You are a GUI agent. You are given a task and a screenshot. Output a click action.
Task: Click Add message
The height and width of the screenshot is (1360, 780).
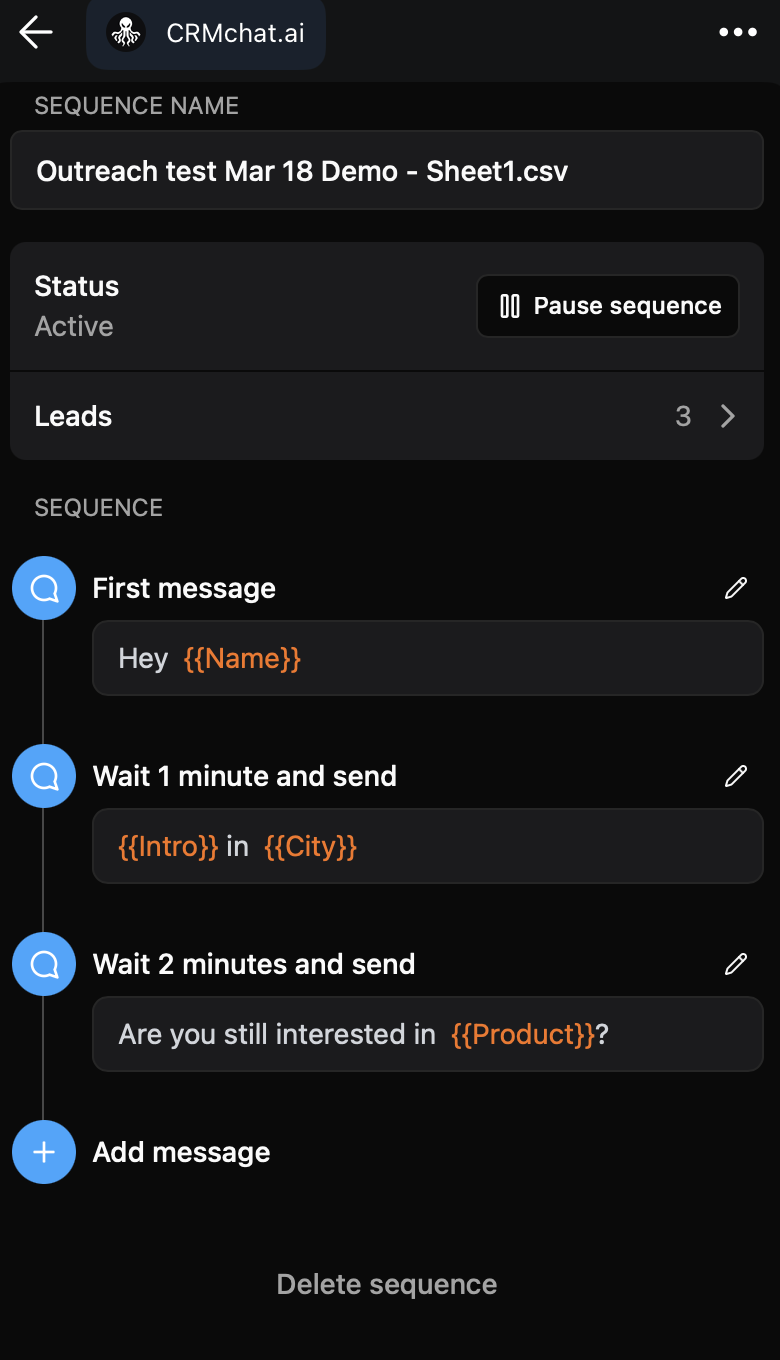[x=181, y=1152]
